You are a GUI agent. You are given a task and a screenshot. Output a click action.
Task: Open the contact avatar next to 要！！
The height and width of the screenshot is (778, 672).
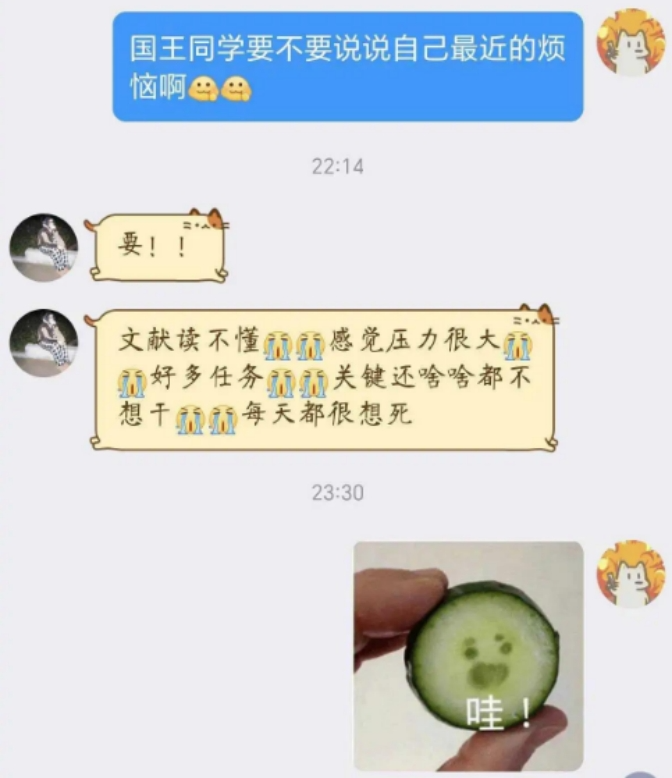[44, 247]
